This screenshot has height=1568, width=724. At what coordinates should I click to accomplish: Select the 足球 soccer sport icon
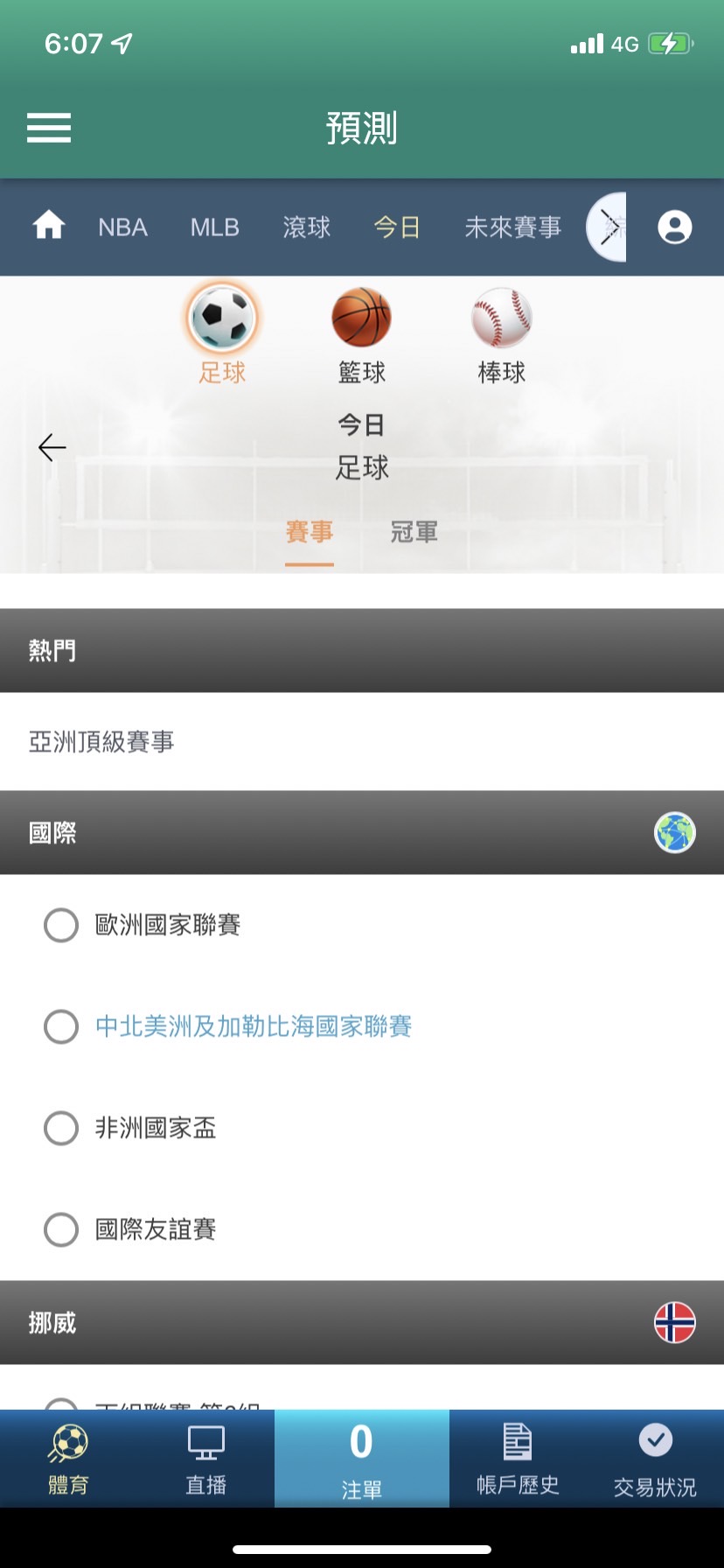tap(221, 318)
